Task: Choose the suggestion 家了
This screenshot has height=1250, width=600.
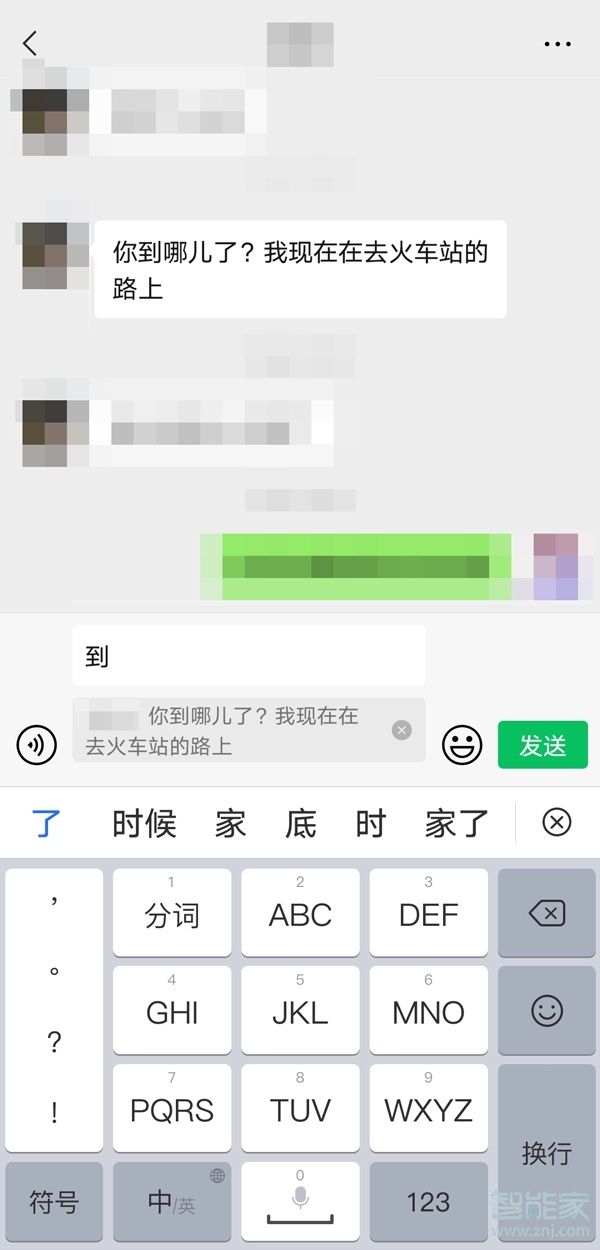Action: pos(457,824)
